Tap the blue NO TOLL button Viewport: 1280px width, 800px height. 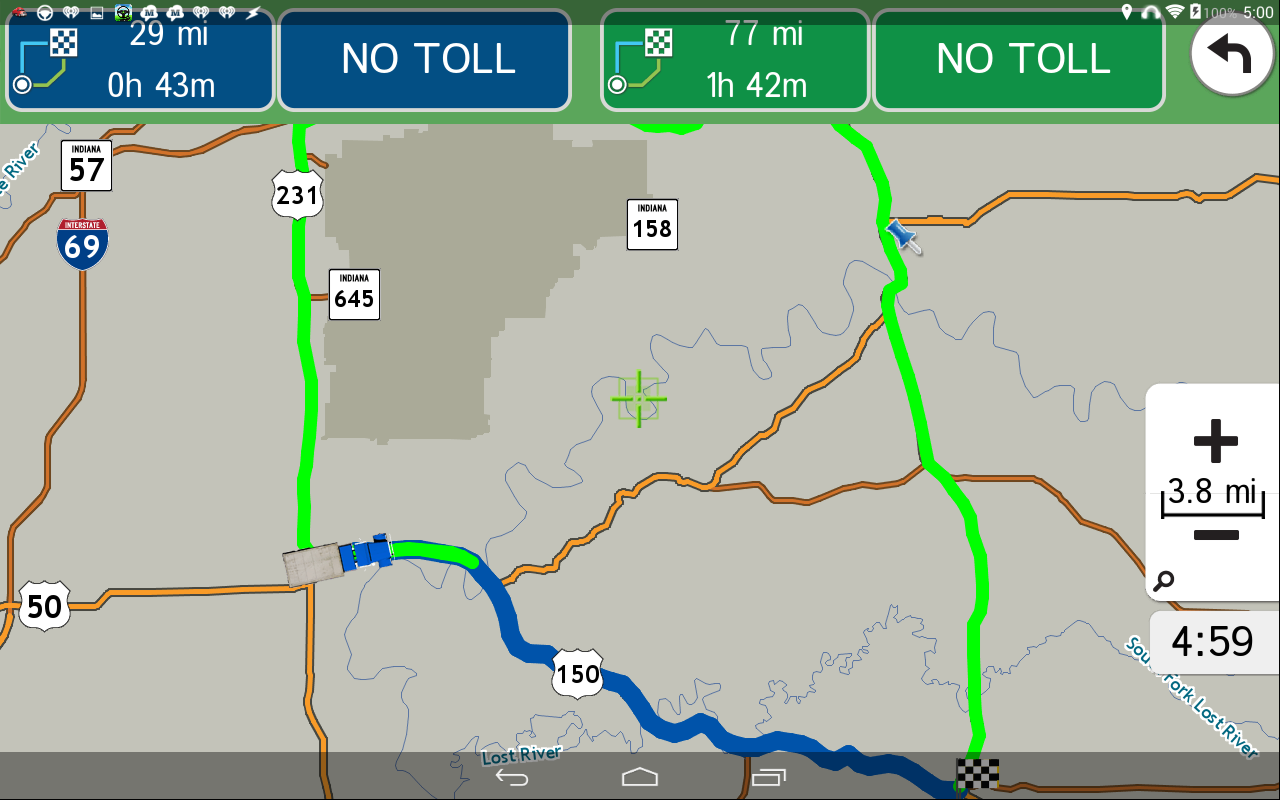pos(427,60)
